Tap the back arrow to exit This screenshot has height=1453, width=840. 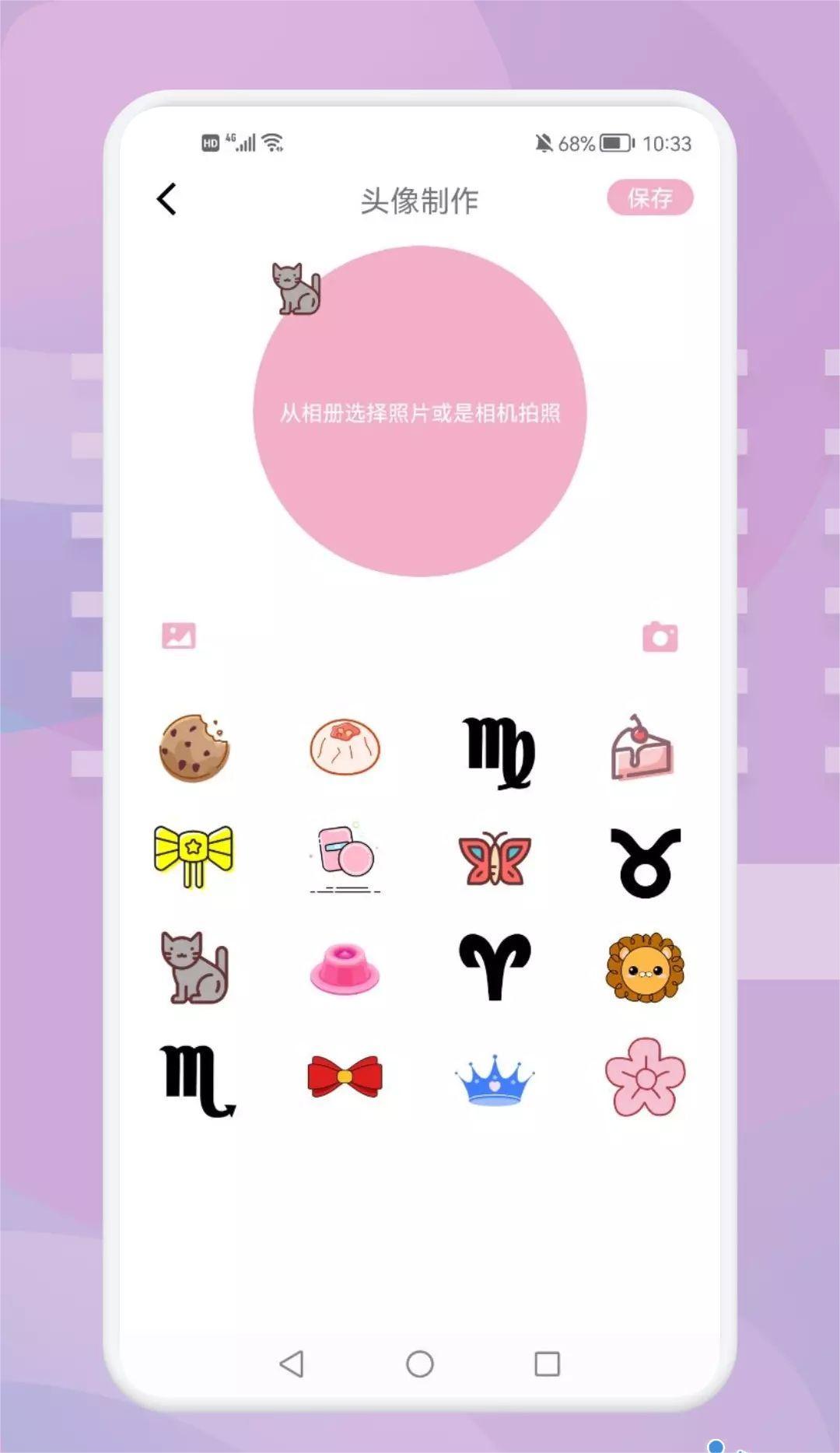coord(167,199)
